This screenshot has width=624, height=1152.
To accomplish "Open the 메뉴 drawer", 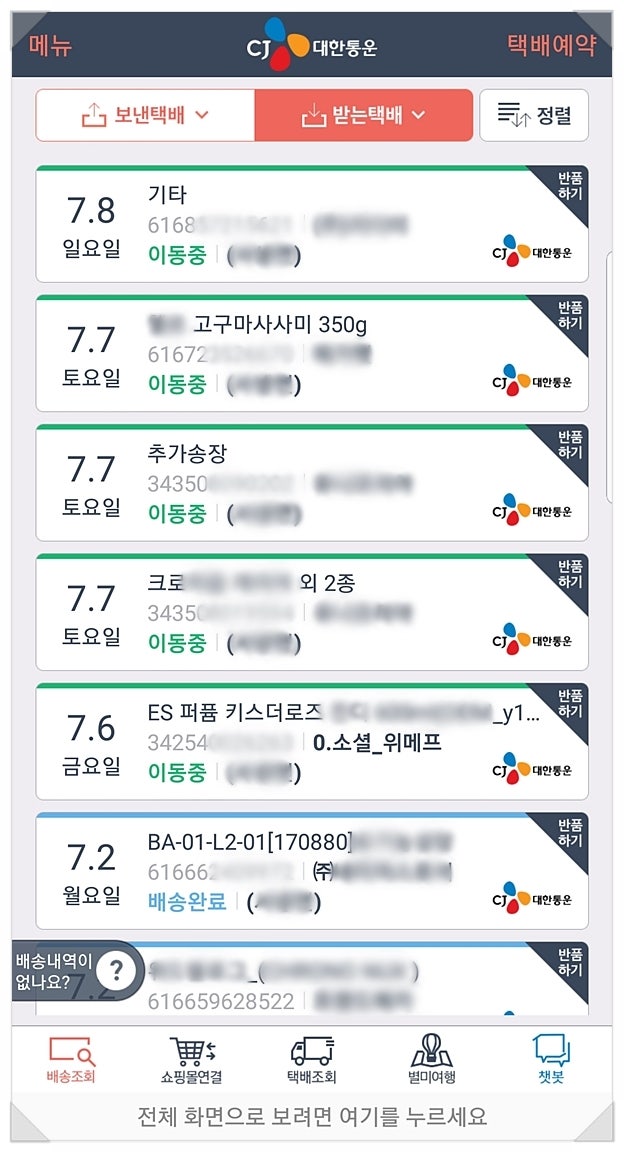I will pyautogui.click(x=51, y=46).
